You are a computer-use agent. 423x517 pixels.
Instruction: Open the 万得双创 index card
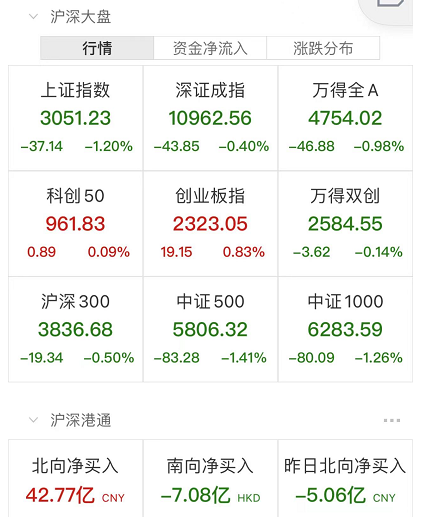(345, 224)
